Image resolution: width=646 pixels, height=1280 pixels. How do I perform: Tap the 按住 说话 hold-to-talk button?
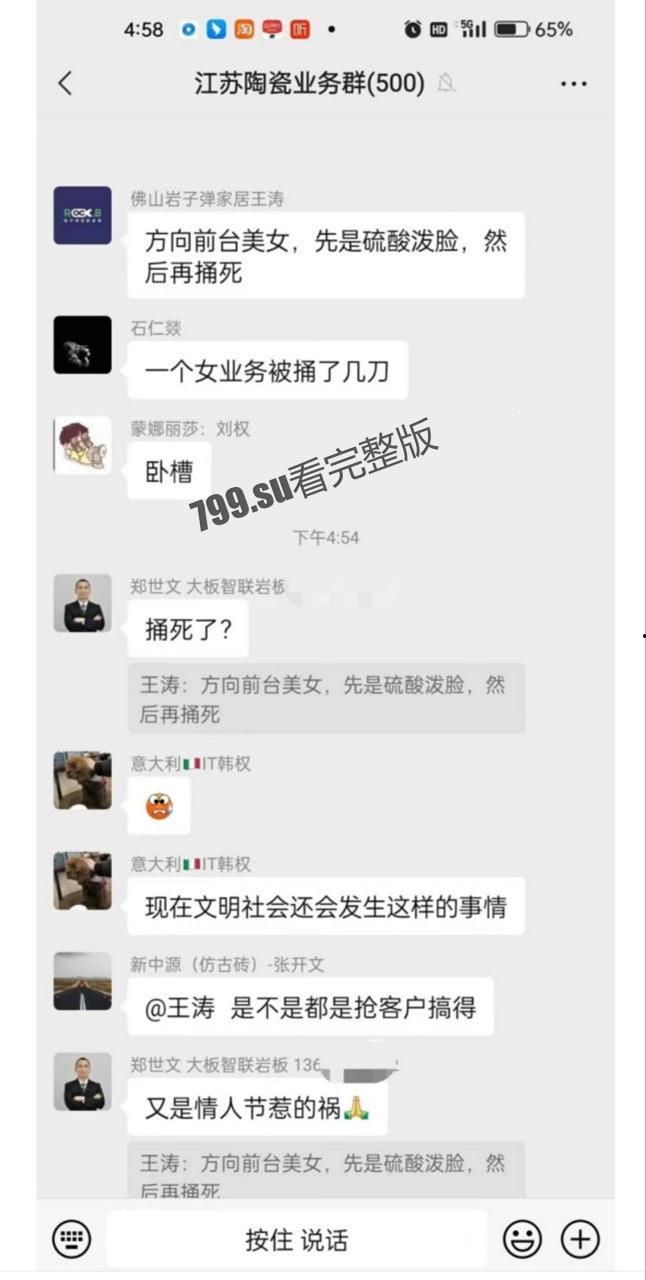click(x=296, y=1240)
